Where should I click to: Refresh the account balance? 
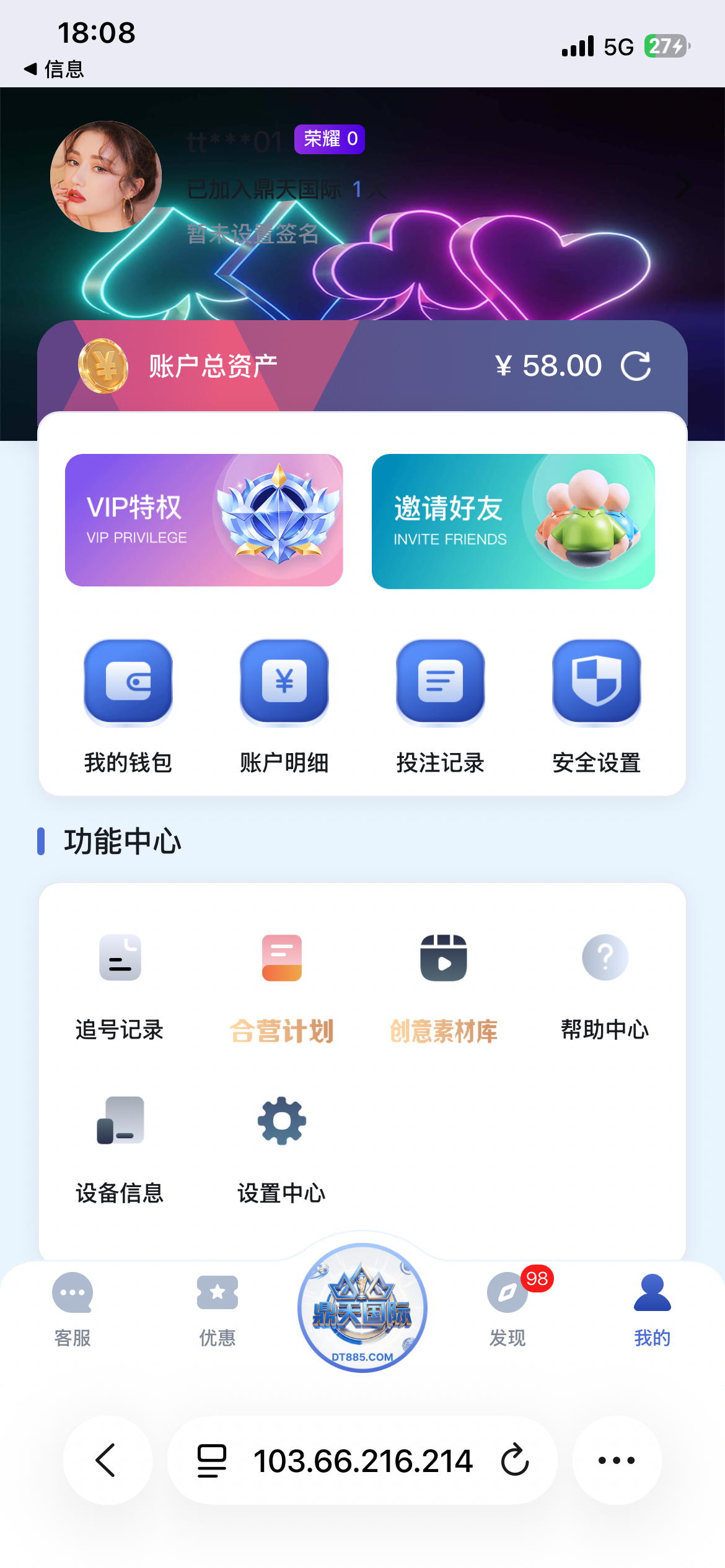click(x=637, y=365)
